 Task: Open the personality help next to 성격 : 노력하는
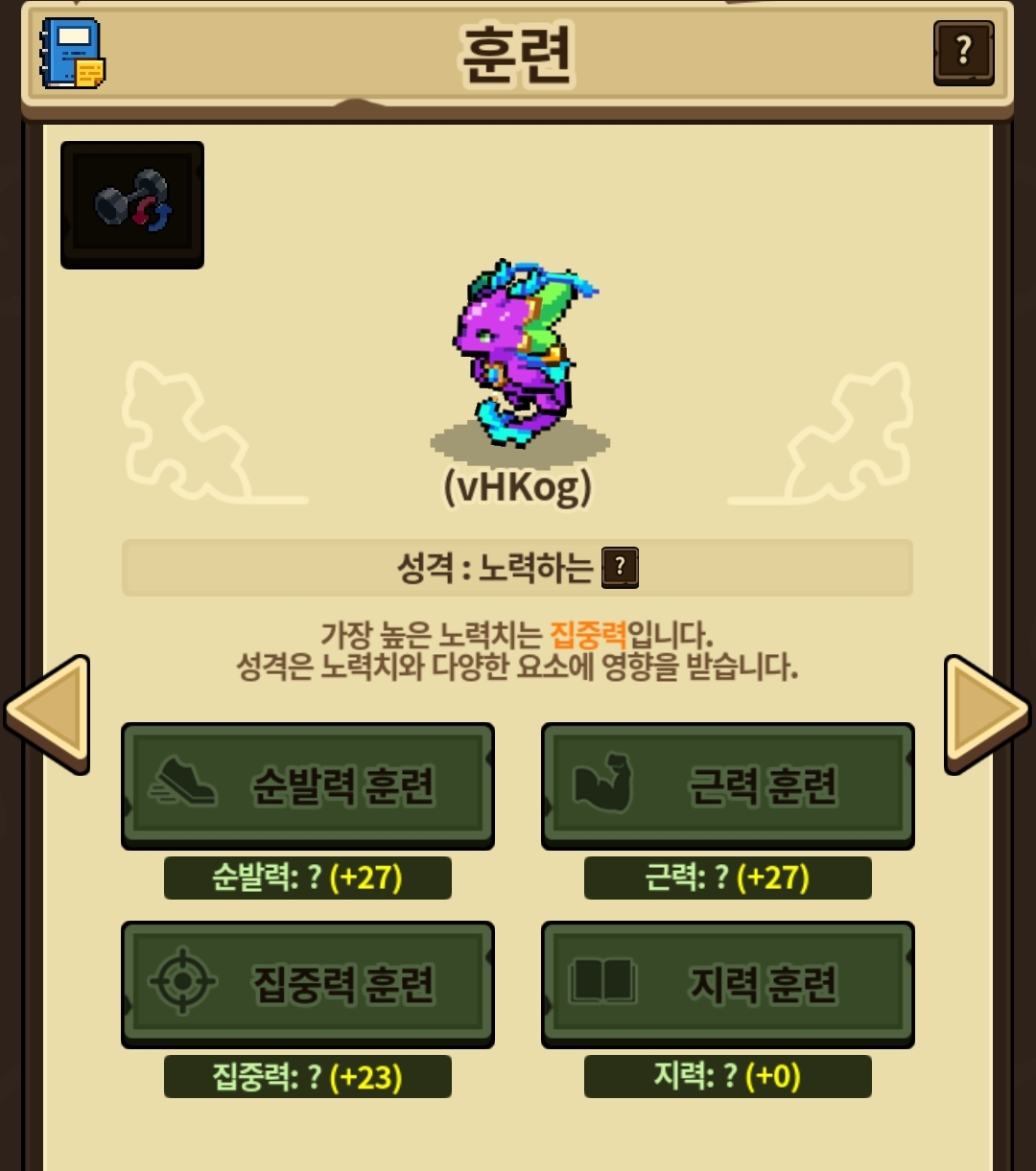(x=620, y=568)
